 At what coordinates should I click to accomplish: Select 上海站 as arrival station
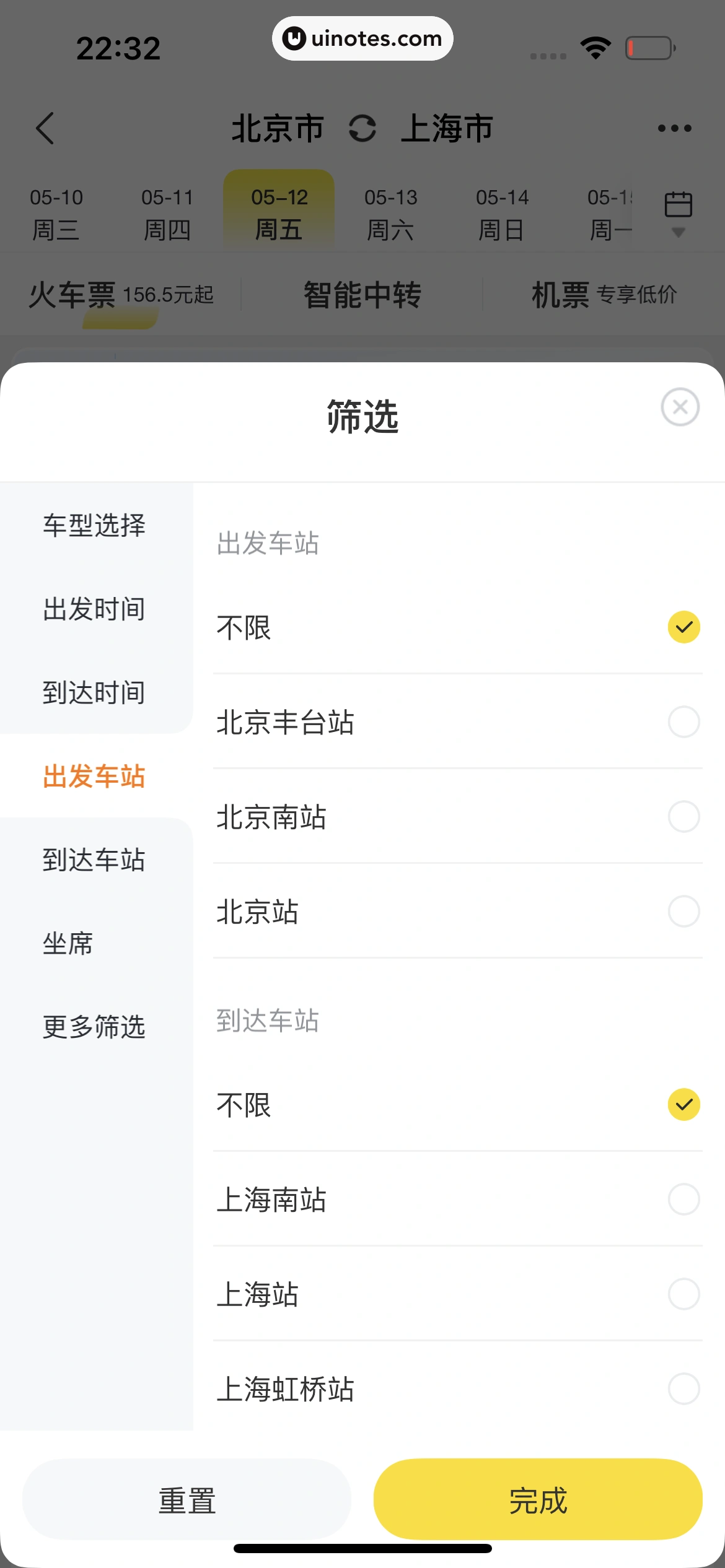pyautogui.click(x=457, y=1294)
